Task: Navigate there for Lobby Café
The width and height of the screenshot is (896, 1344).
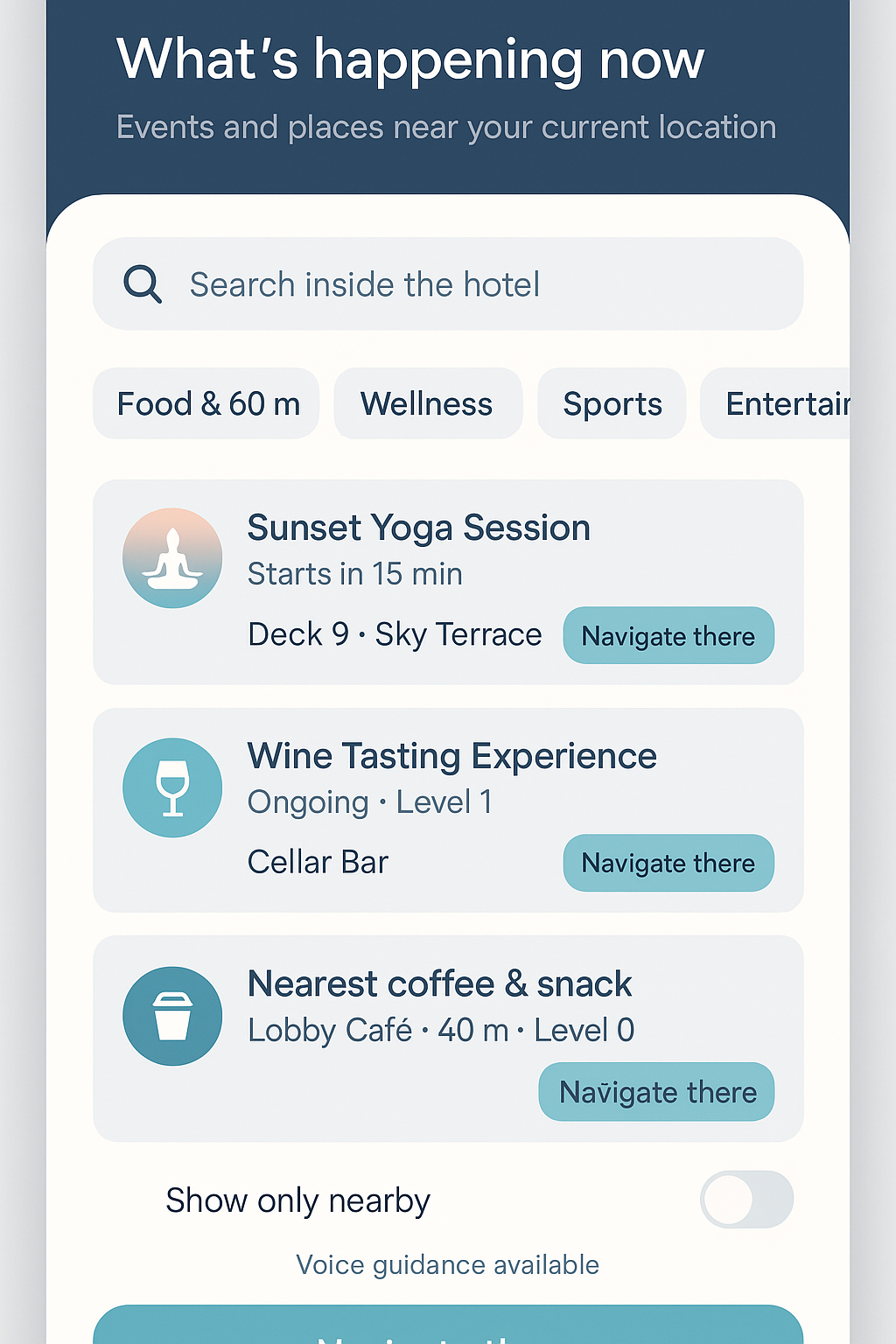Action: [655, 1092]
